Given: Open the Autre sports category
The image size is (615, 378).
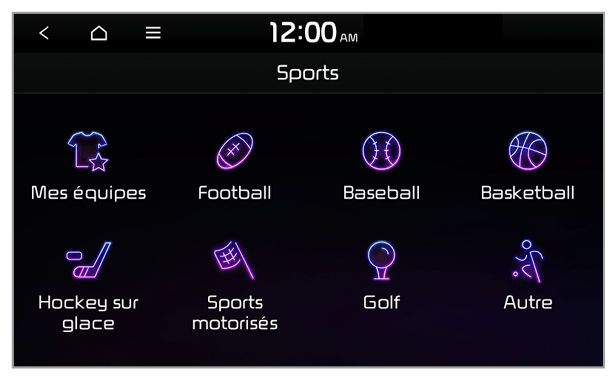Looking at the screenshot, I should tap(528, 276).
